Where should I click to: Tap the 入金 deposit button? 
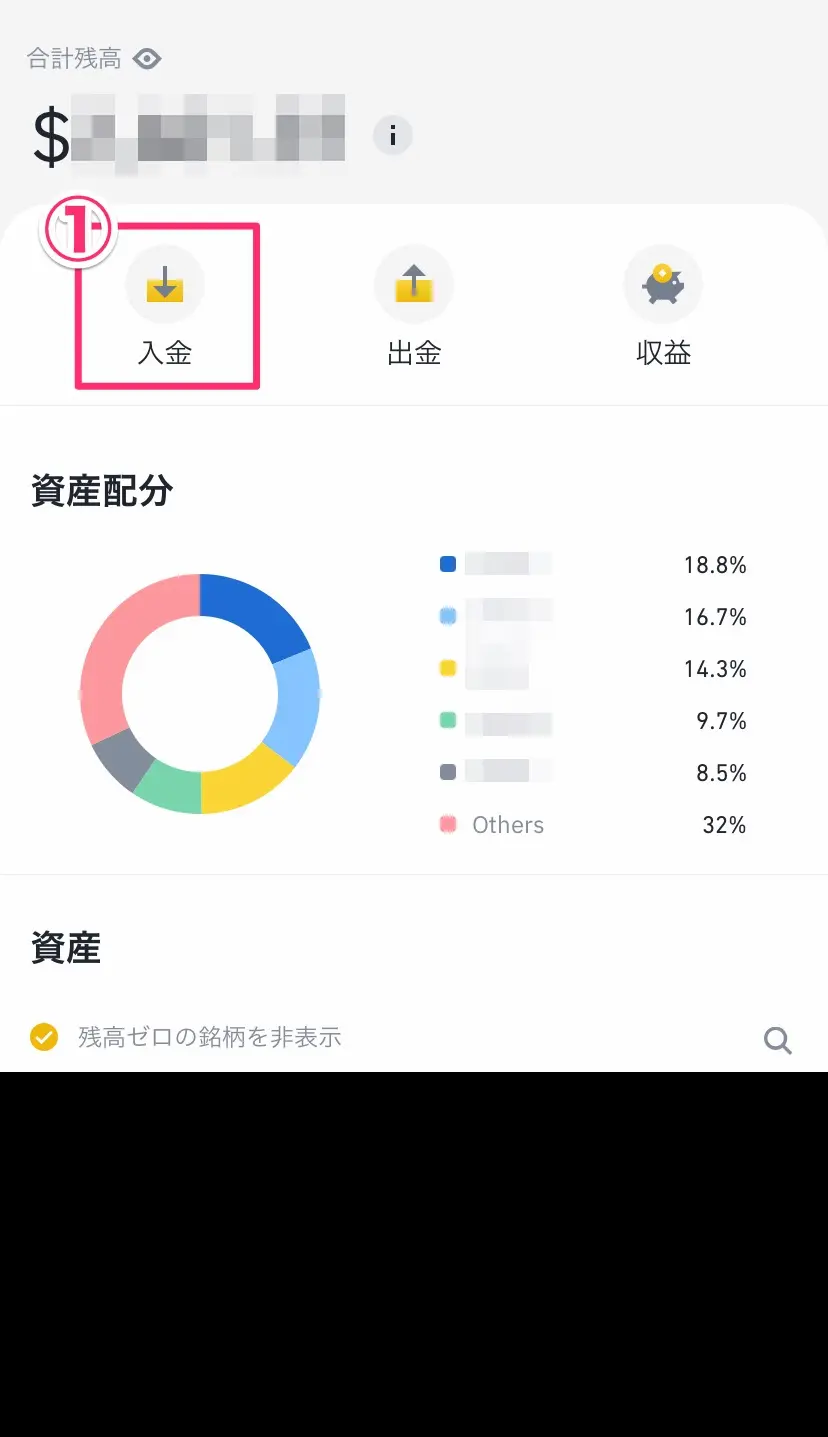(165, 306)
